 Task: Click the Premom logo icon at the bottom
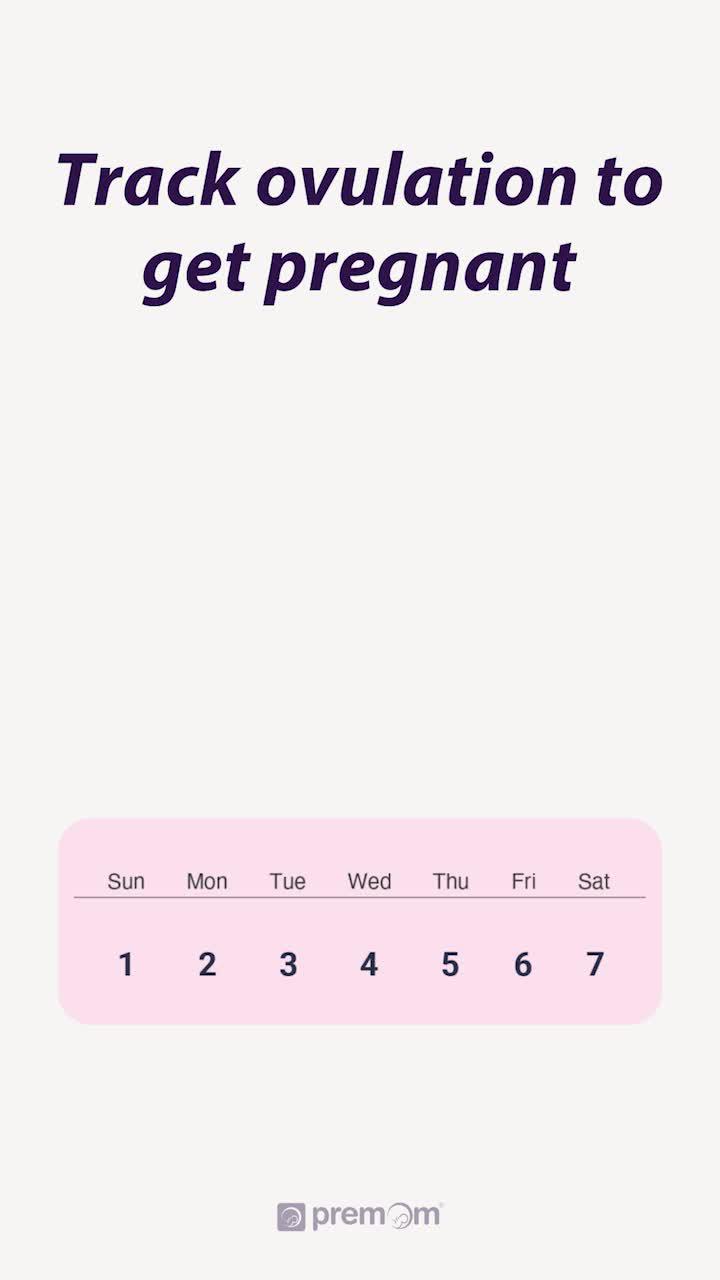[x=291, y=1217]
